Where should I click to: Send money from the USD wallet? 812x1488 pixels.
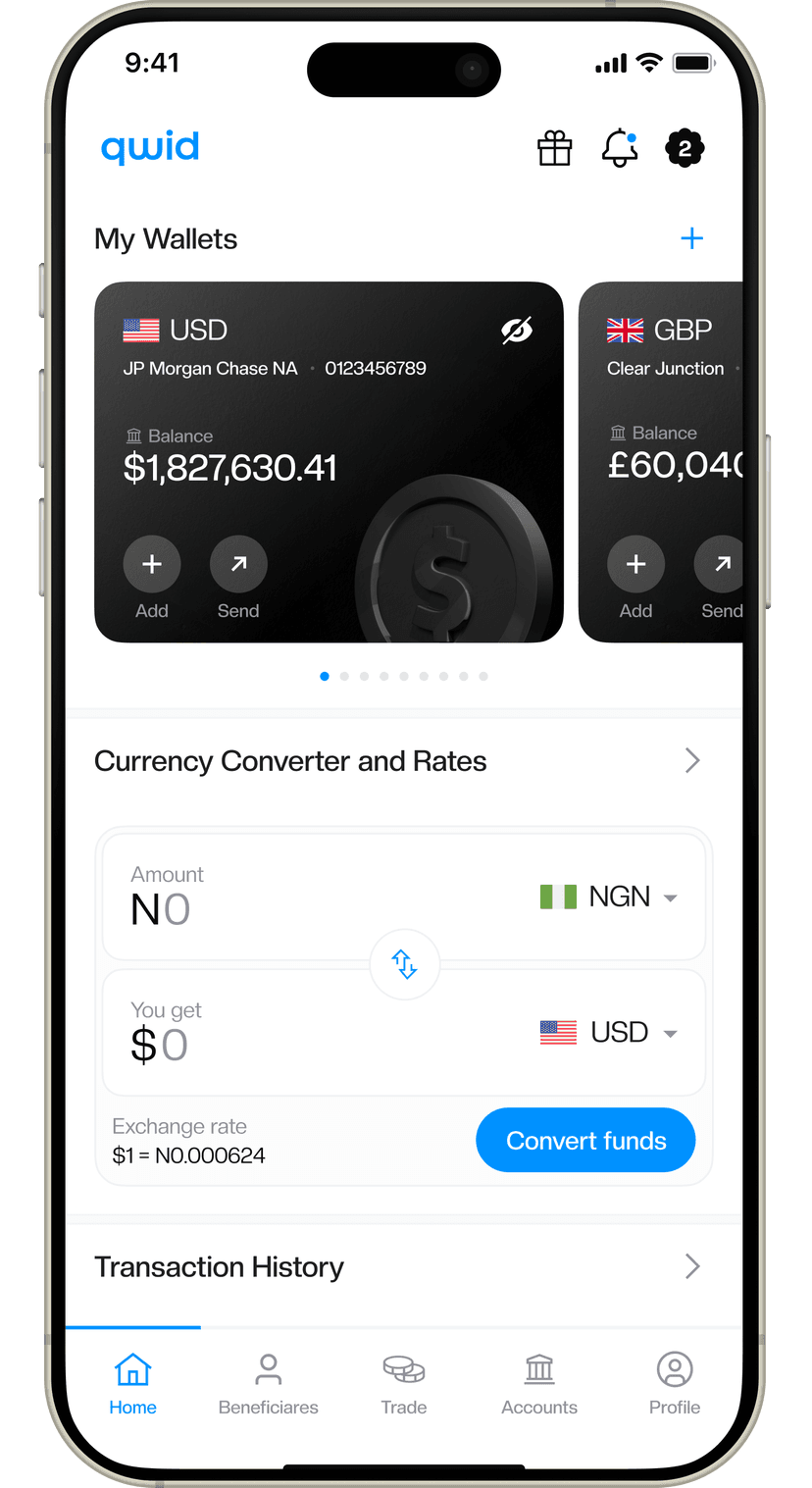pos(238,565)
